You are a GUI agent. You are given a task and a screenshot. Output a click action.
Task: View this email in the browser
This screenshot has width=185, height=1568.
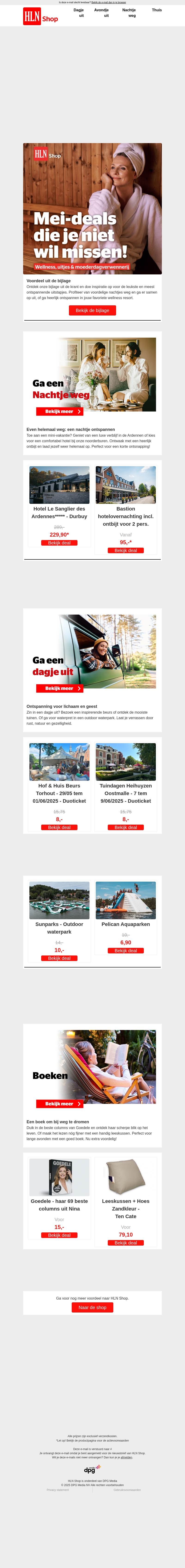click(109, 3)
